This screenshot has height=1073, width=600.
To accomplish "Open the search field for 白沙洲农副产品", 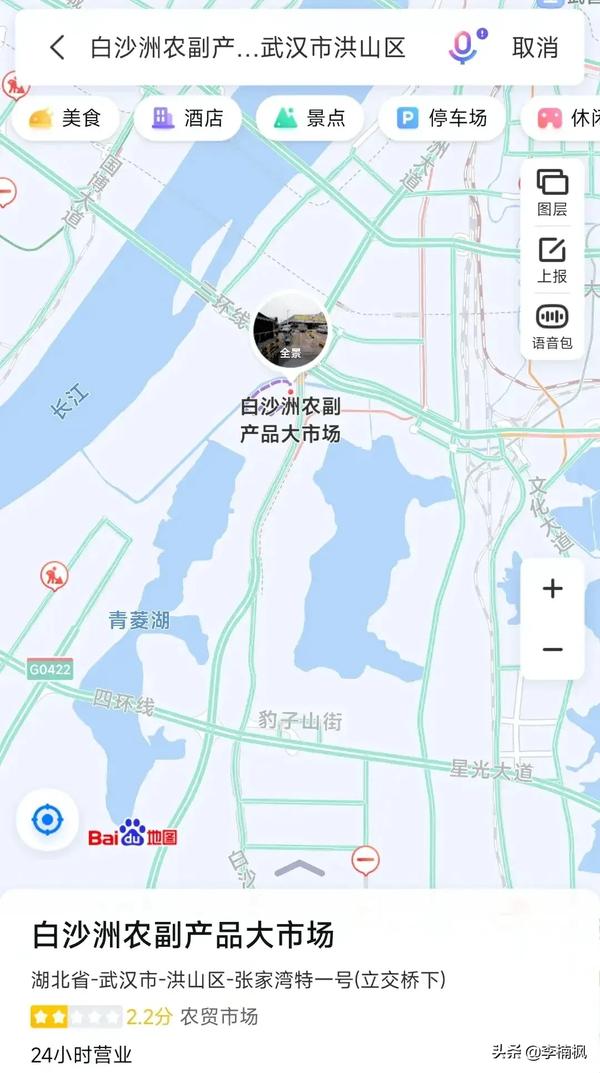I will click(248, 47).
